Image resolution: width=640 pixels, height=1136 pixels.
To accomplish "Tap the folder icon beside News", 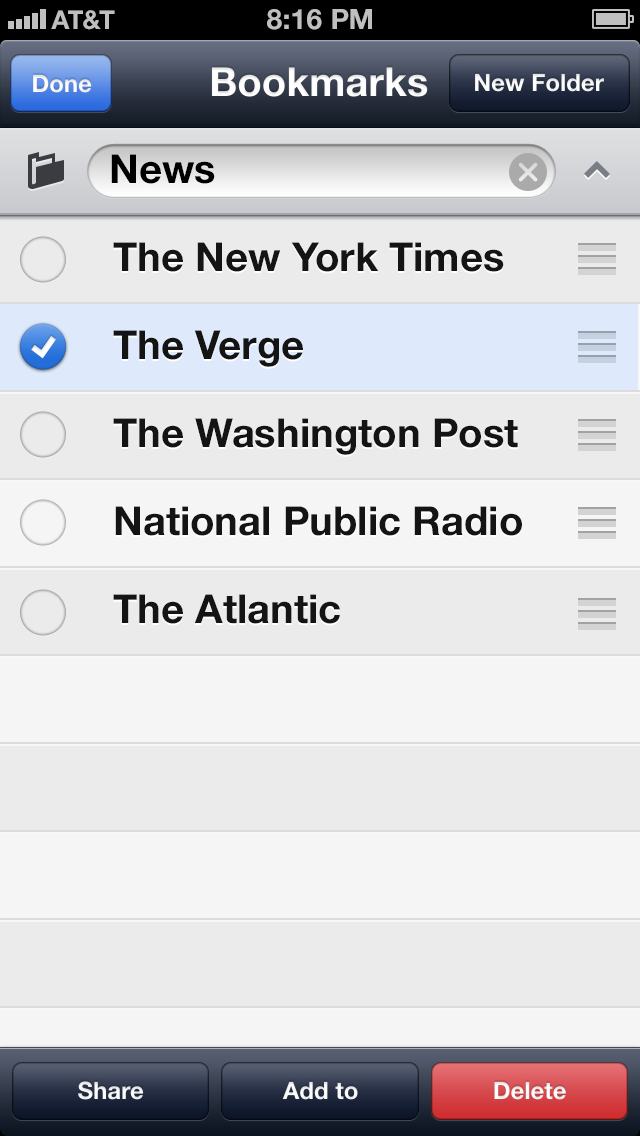I will coord(46,172).
